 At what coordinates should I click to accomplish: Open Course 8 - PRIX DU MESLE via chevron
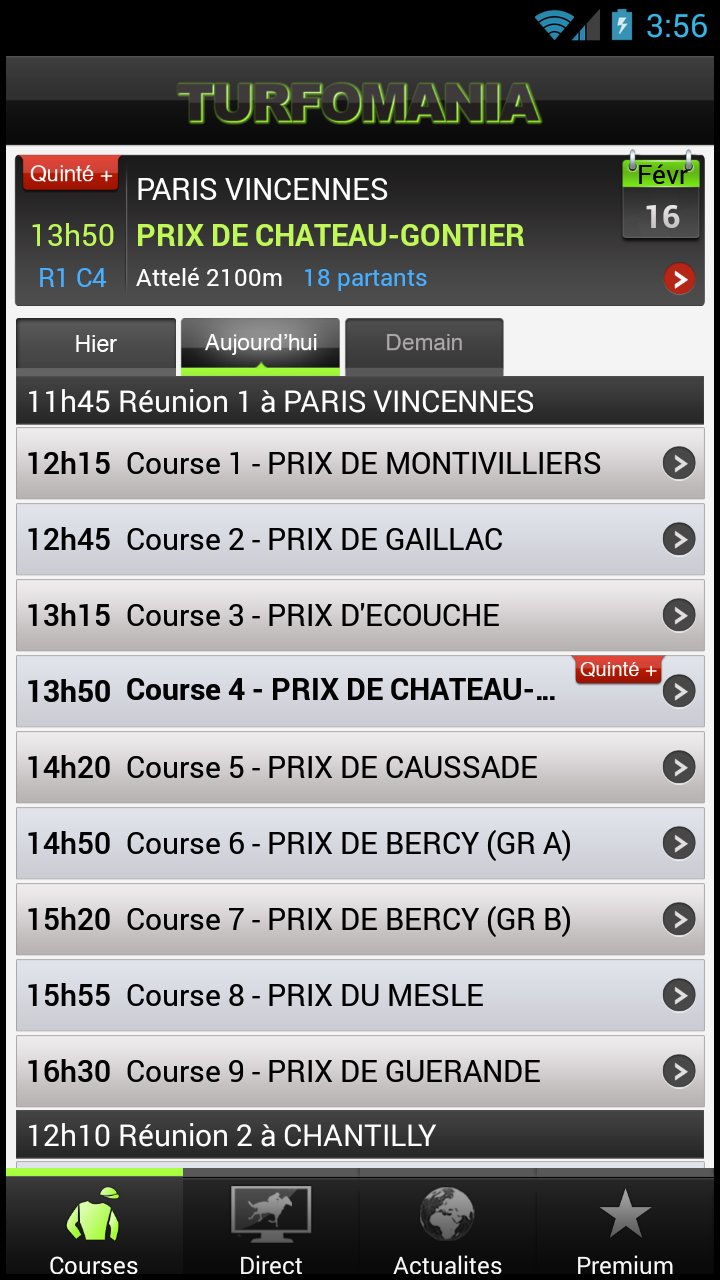click(x=678, y=995)
